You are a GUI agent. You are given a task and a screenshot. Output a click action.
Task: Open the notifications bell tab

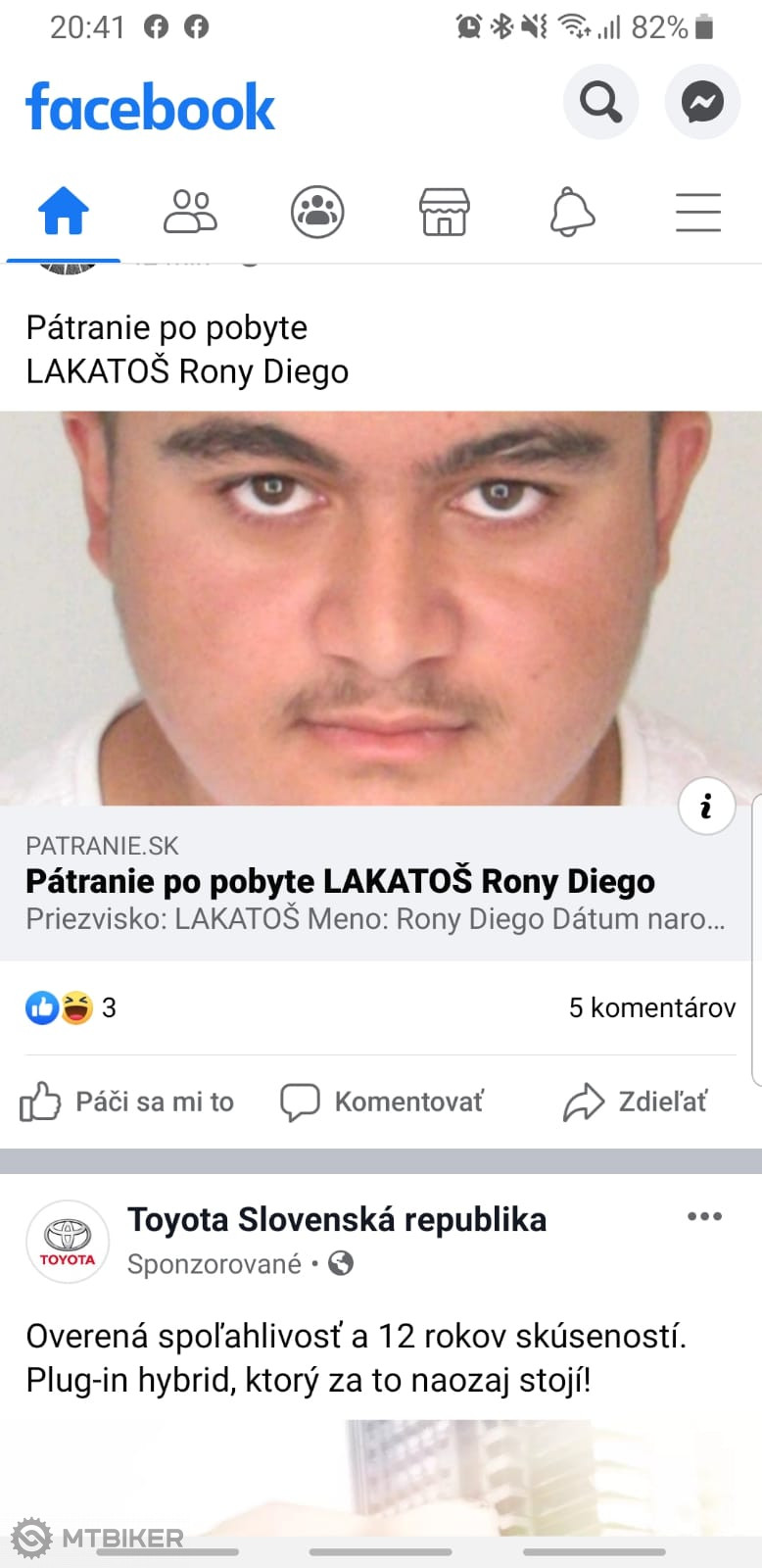pos(572,212)
